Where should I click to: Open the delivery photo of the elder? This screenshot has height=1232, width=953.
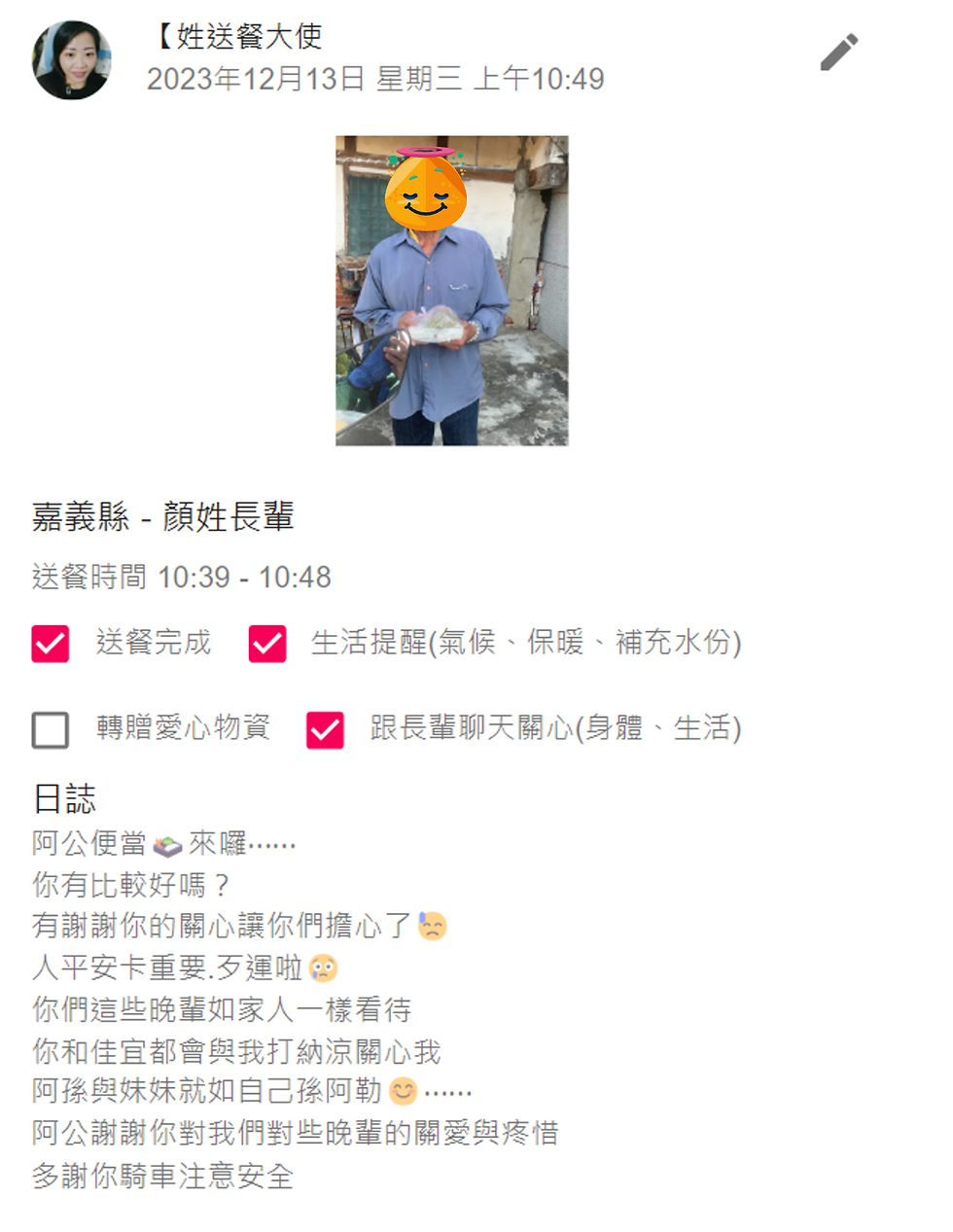pyautogui.click(x=452, y=291)
